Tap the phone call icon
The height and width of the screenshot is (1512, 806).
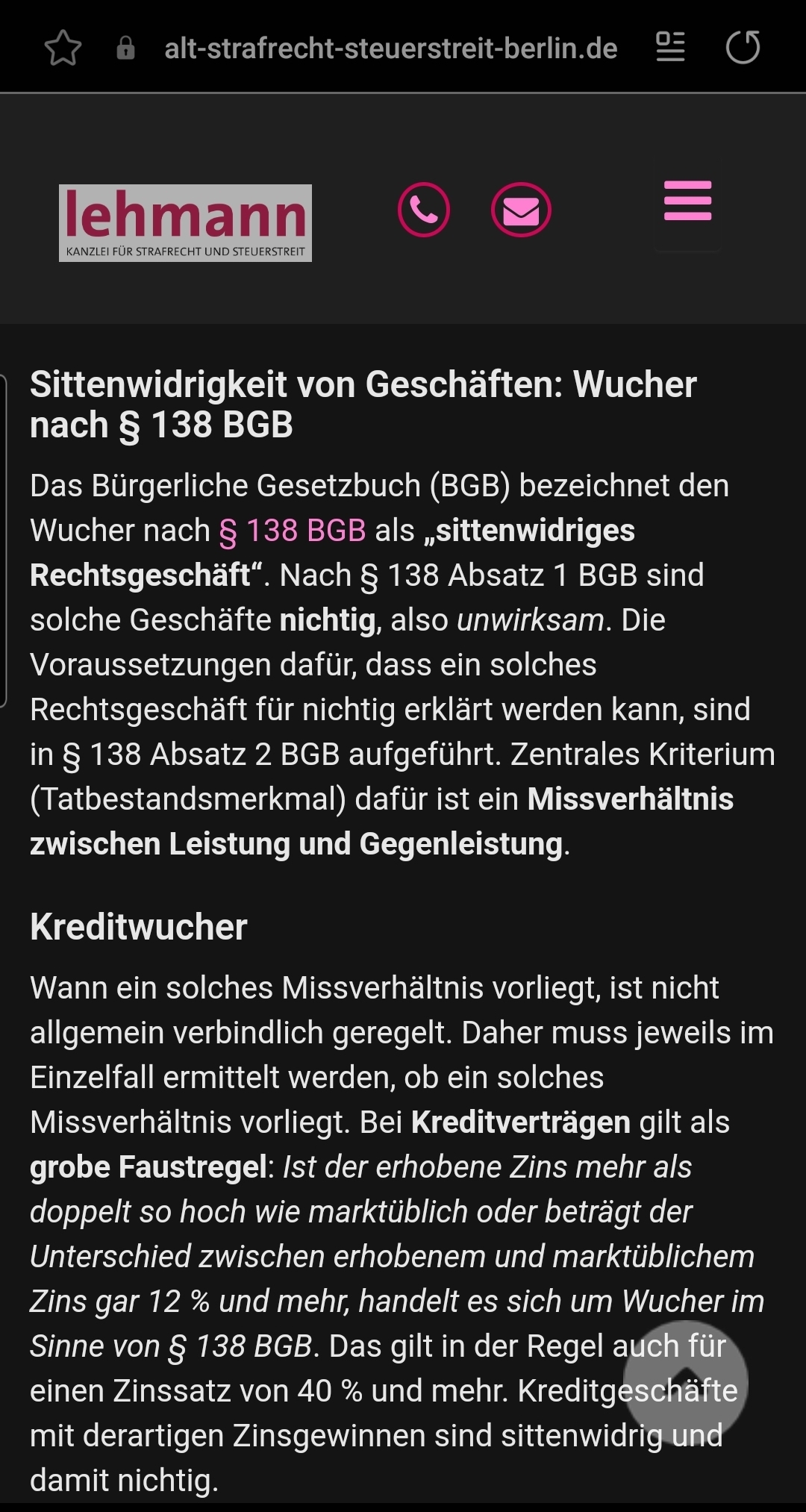422,210
